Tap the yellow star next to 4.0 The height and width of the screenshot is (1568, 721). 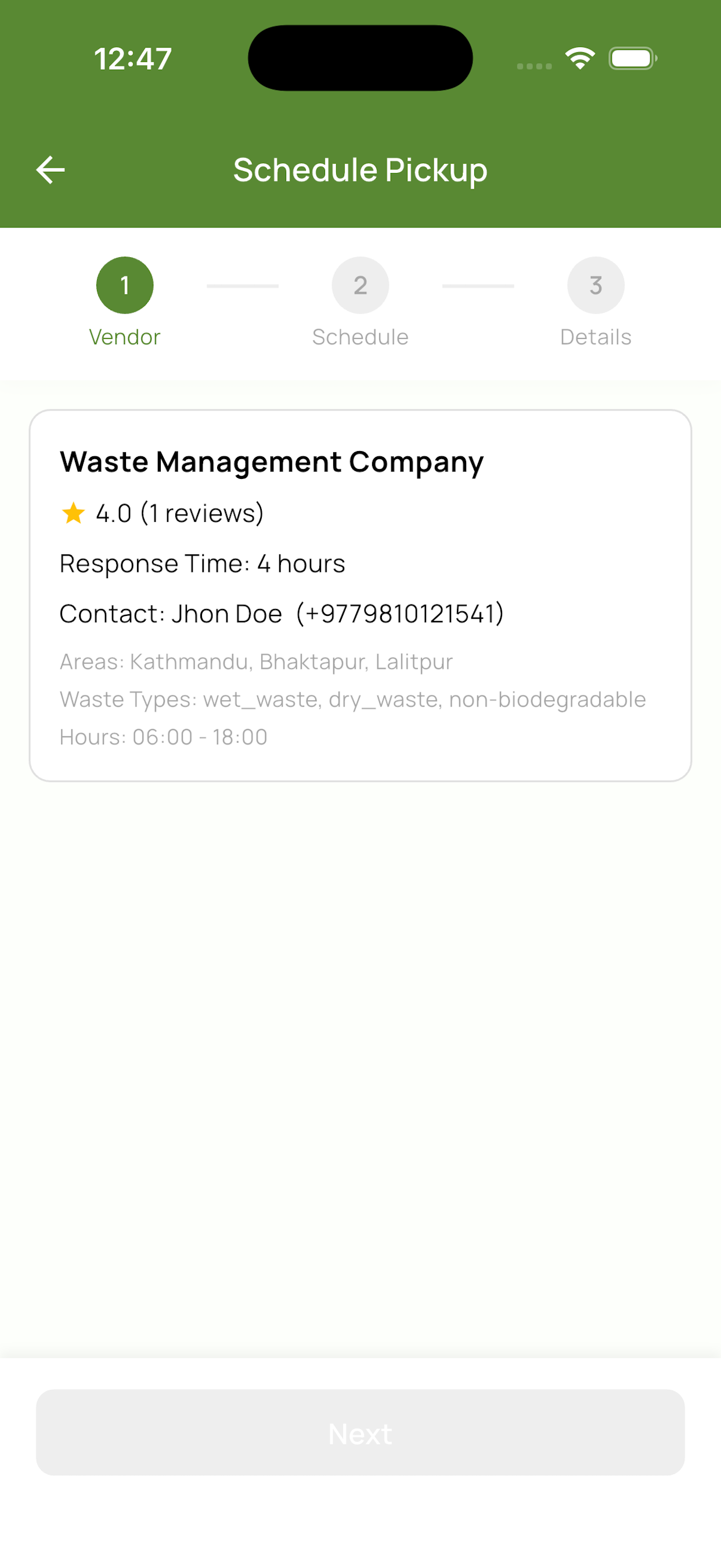[x=73, y=513]
